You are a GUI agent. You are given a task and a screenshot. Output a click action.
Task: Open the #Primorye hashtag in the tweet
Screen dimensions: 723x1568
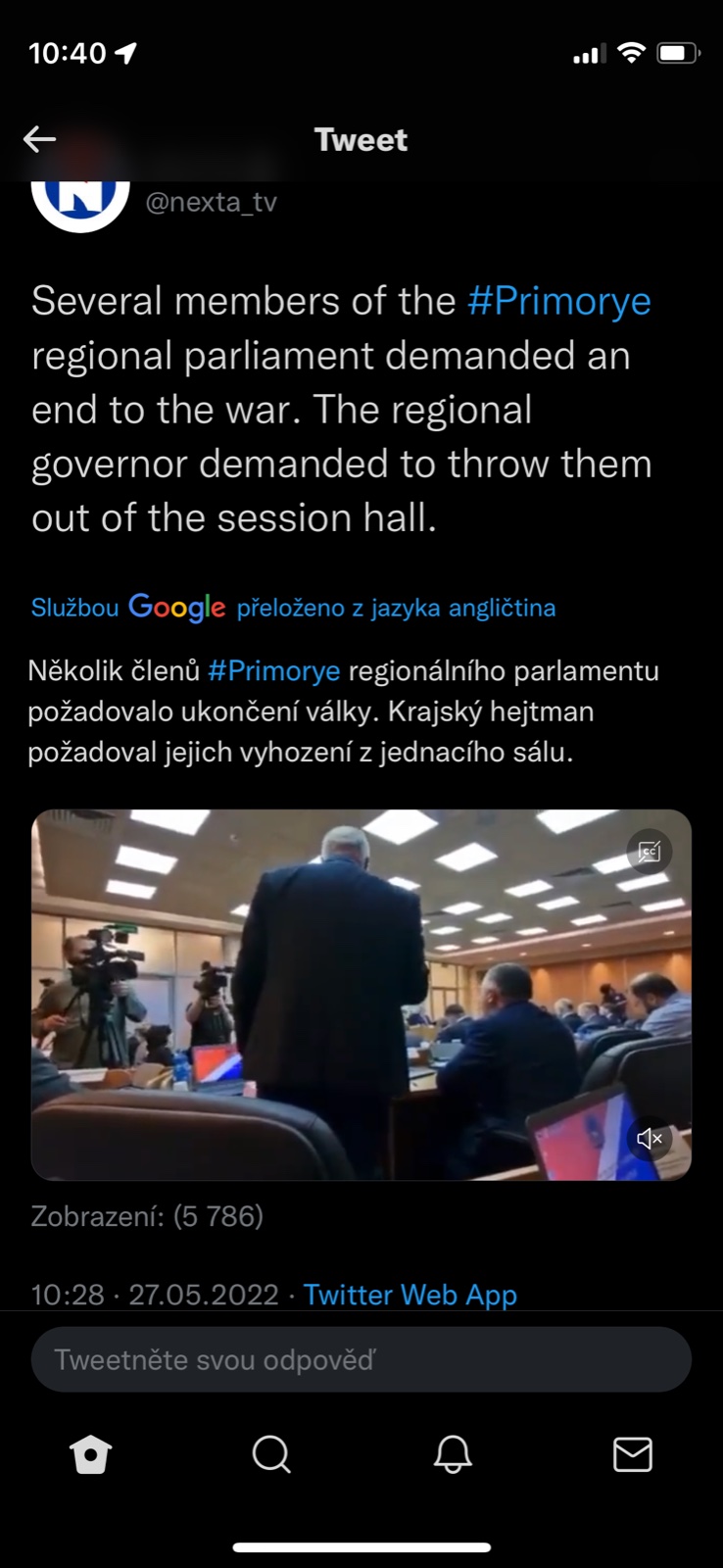558,301
